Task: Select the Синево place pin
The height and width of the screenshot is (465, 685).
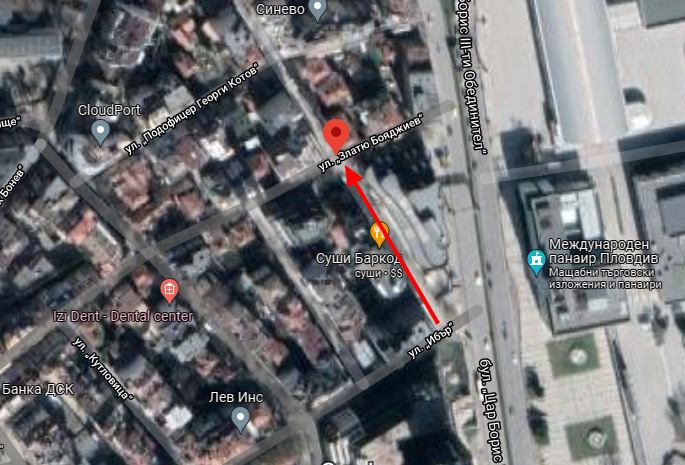Action: 318,10
